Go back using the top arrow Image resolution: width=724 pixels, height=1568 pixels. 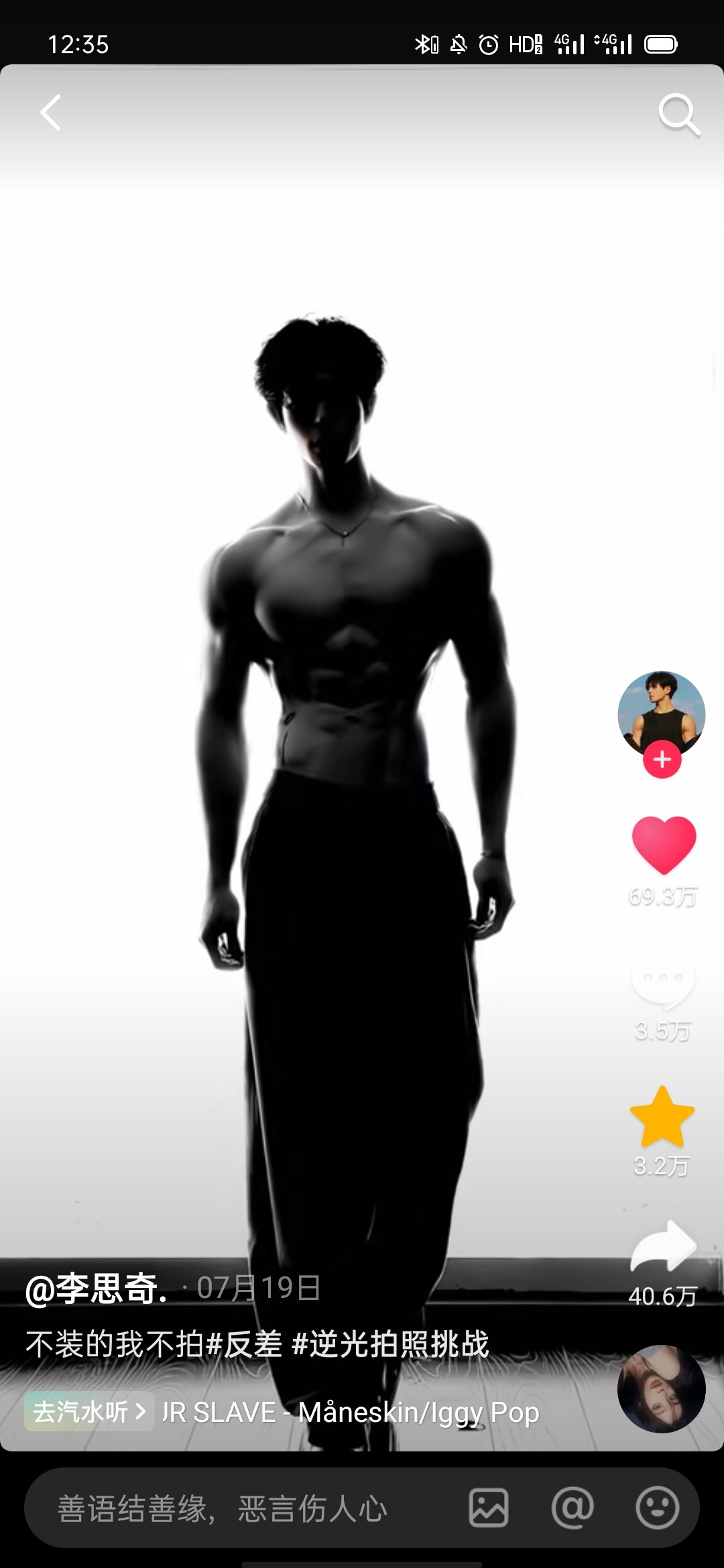pyautogui.click(x=51, y=113)
